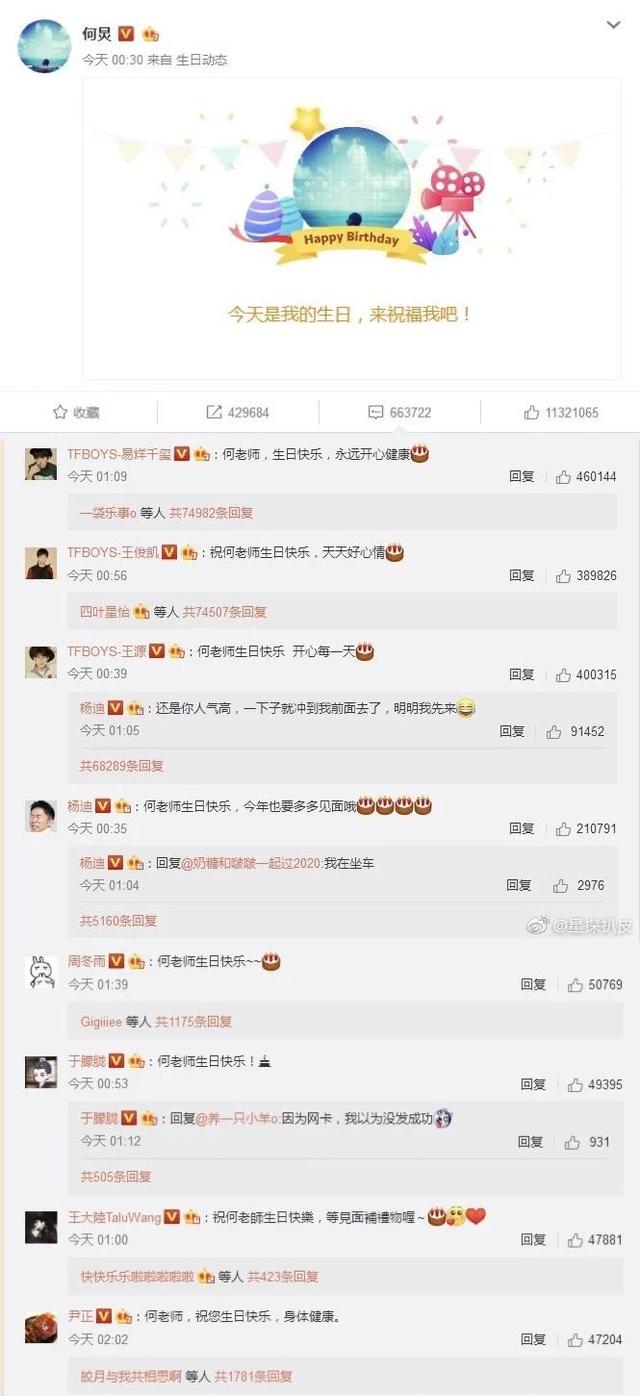Screen dimensions: 640x1396
Task: Tap 收藏 to bookmark the post
Action: coord(76,412)
